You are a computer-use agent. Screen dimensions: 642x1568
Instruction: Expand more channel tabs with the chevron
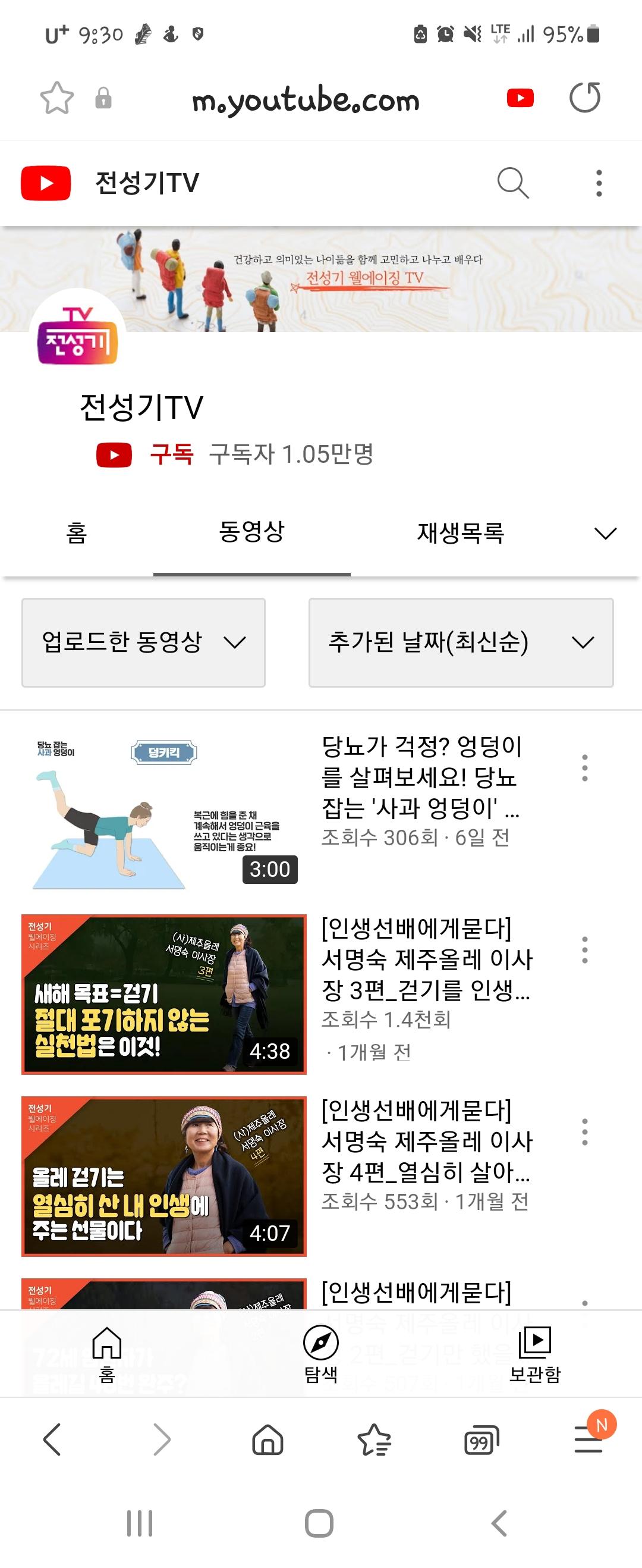coord(605,534)
